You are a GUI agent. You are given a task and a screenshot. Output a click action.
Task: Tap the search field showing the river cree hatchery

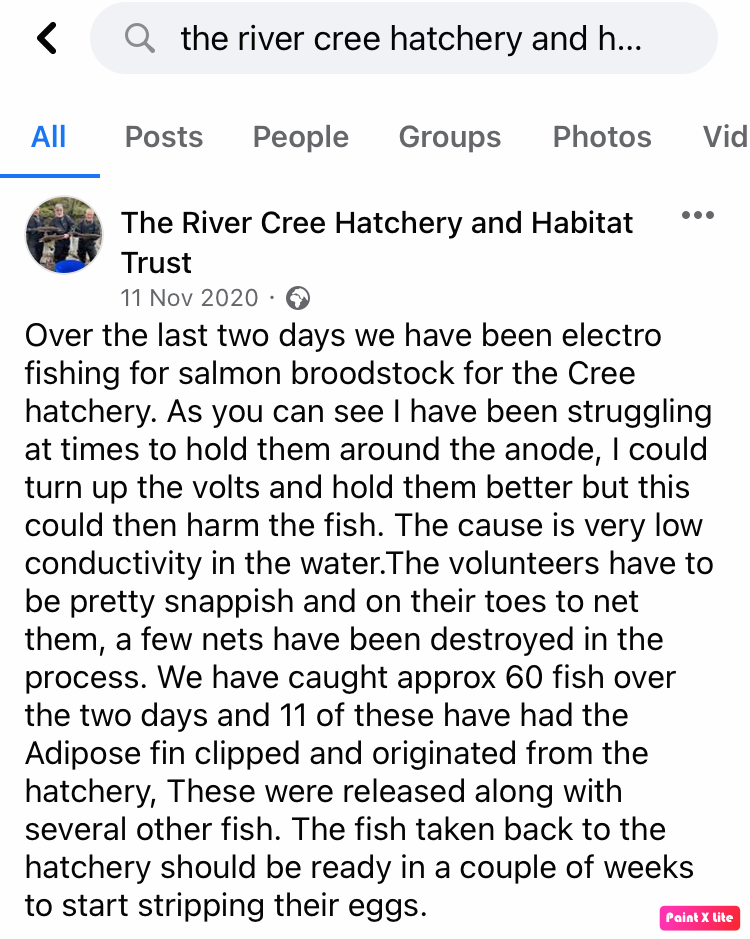[x=410, y=39]
